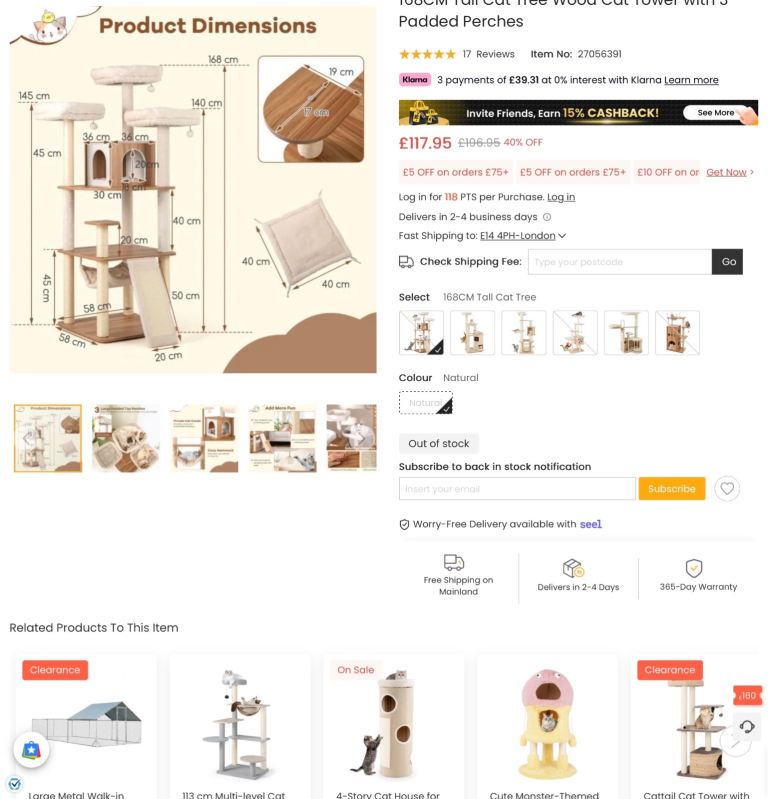Screen dimensions: 768x799
Task: View the second product gallery thumbnail
Action: (126, 438)
